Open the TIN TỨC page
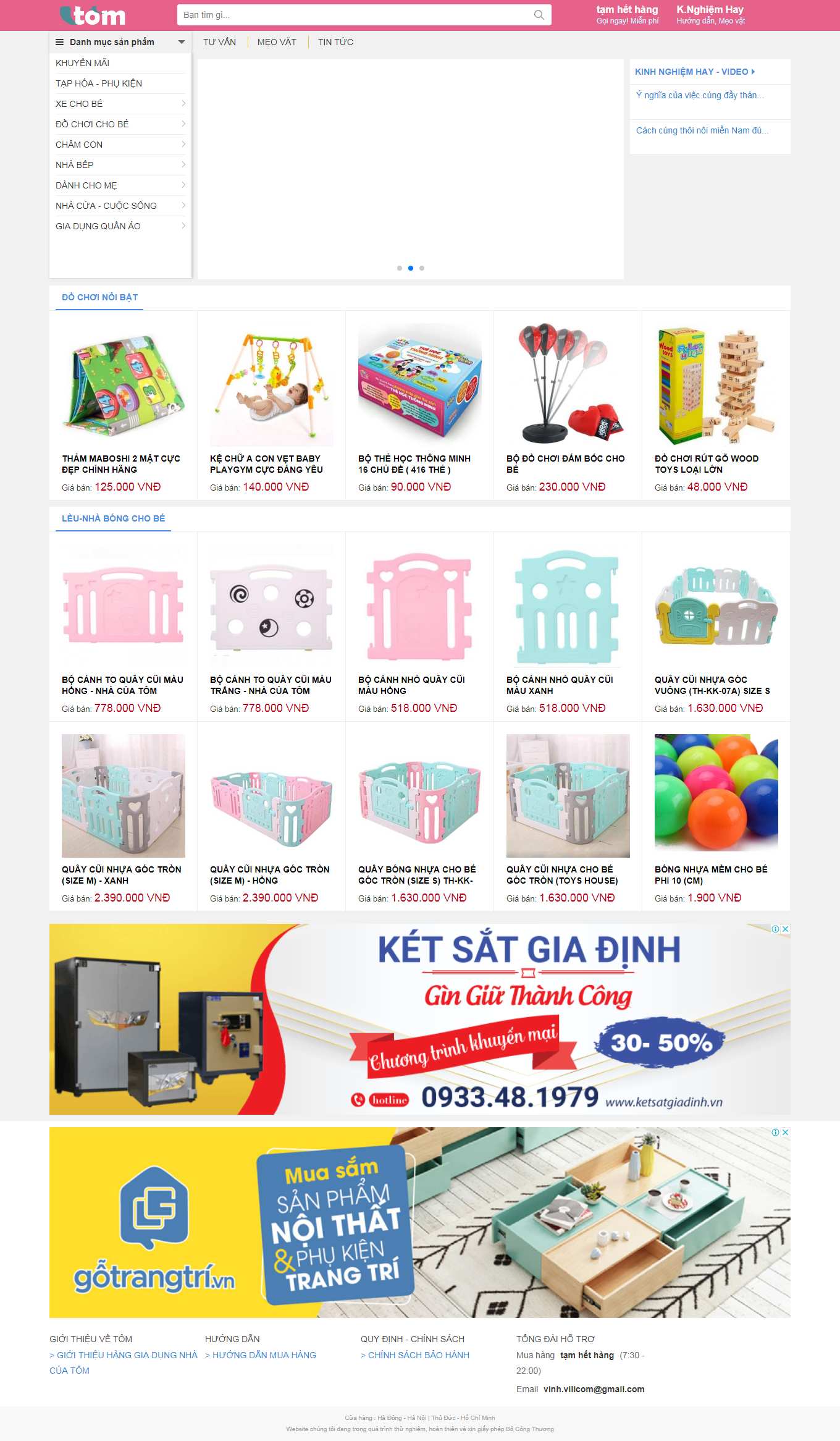Image resolution: width=840 pixels, height=1441 pixels. tap(335, 42)
